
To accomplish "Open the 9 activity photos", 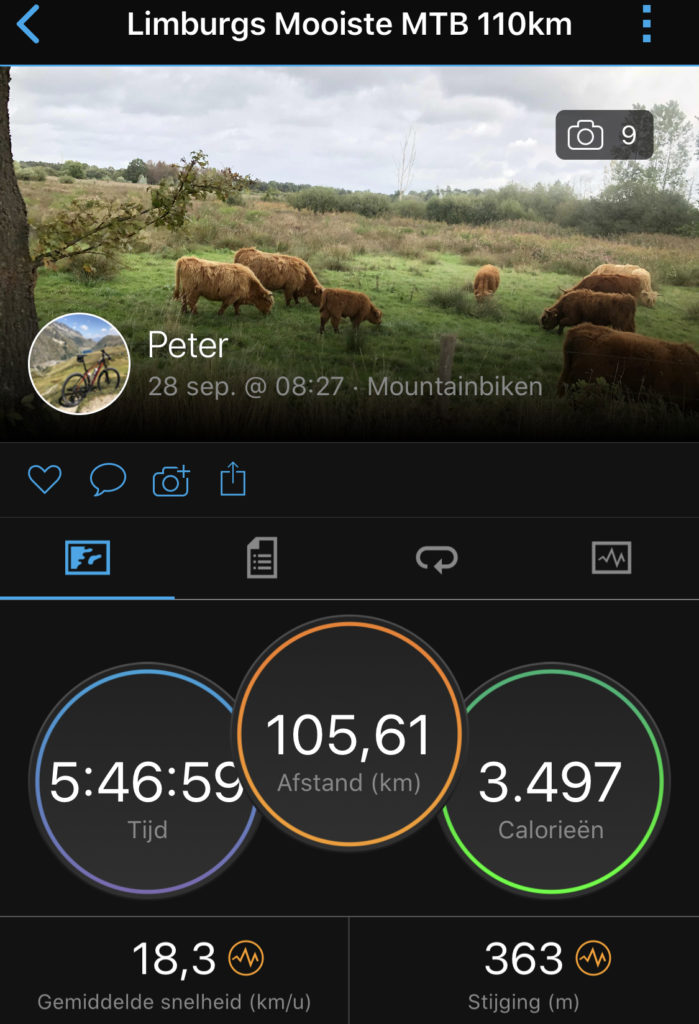I will [x=604, y=135].
